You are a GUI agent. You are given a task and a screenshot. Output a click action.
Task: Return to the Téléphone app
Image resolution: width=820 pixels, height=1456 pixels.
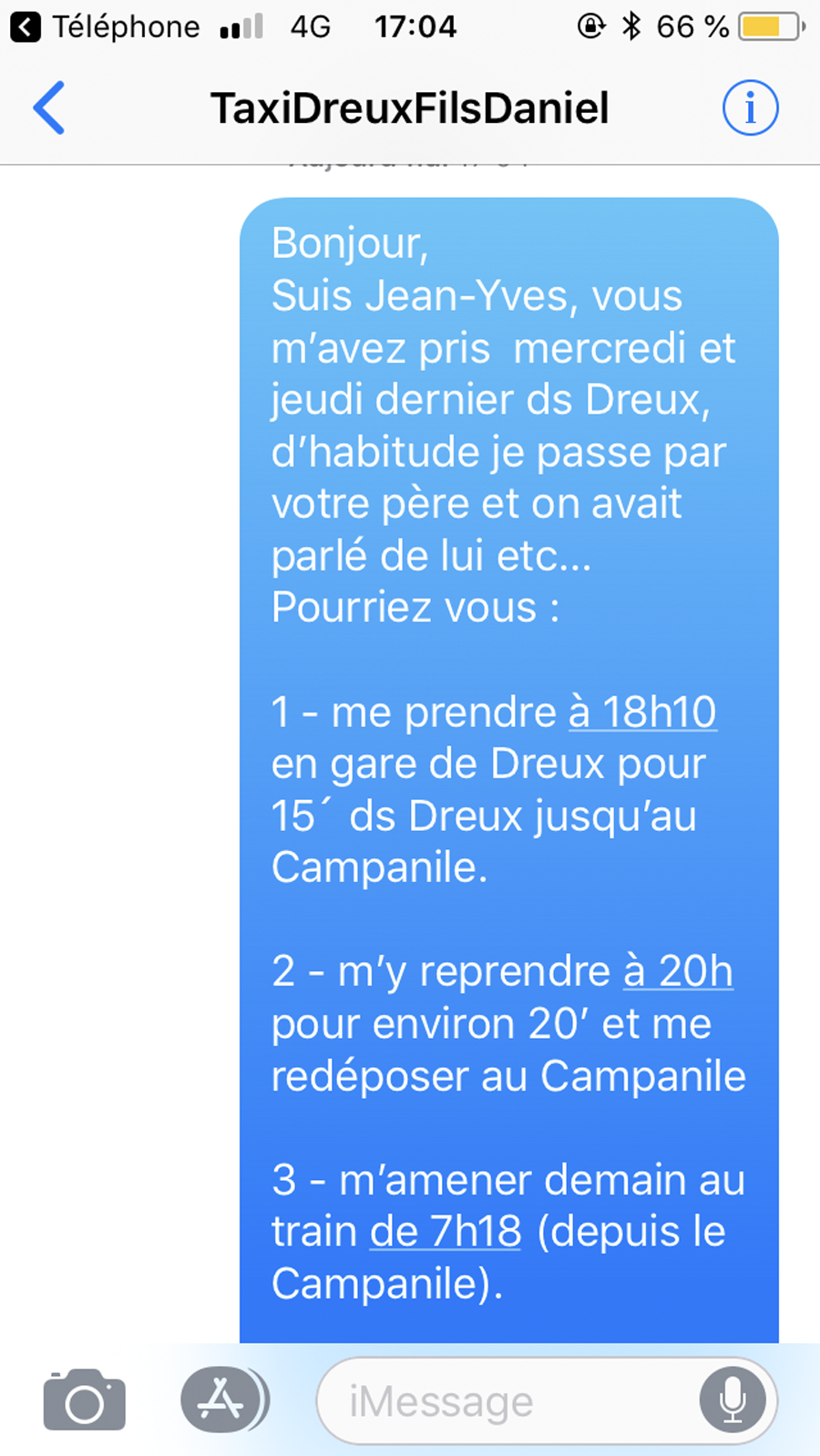pyautogui.click(x=105, y=26)
